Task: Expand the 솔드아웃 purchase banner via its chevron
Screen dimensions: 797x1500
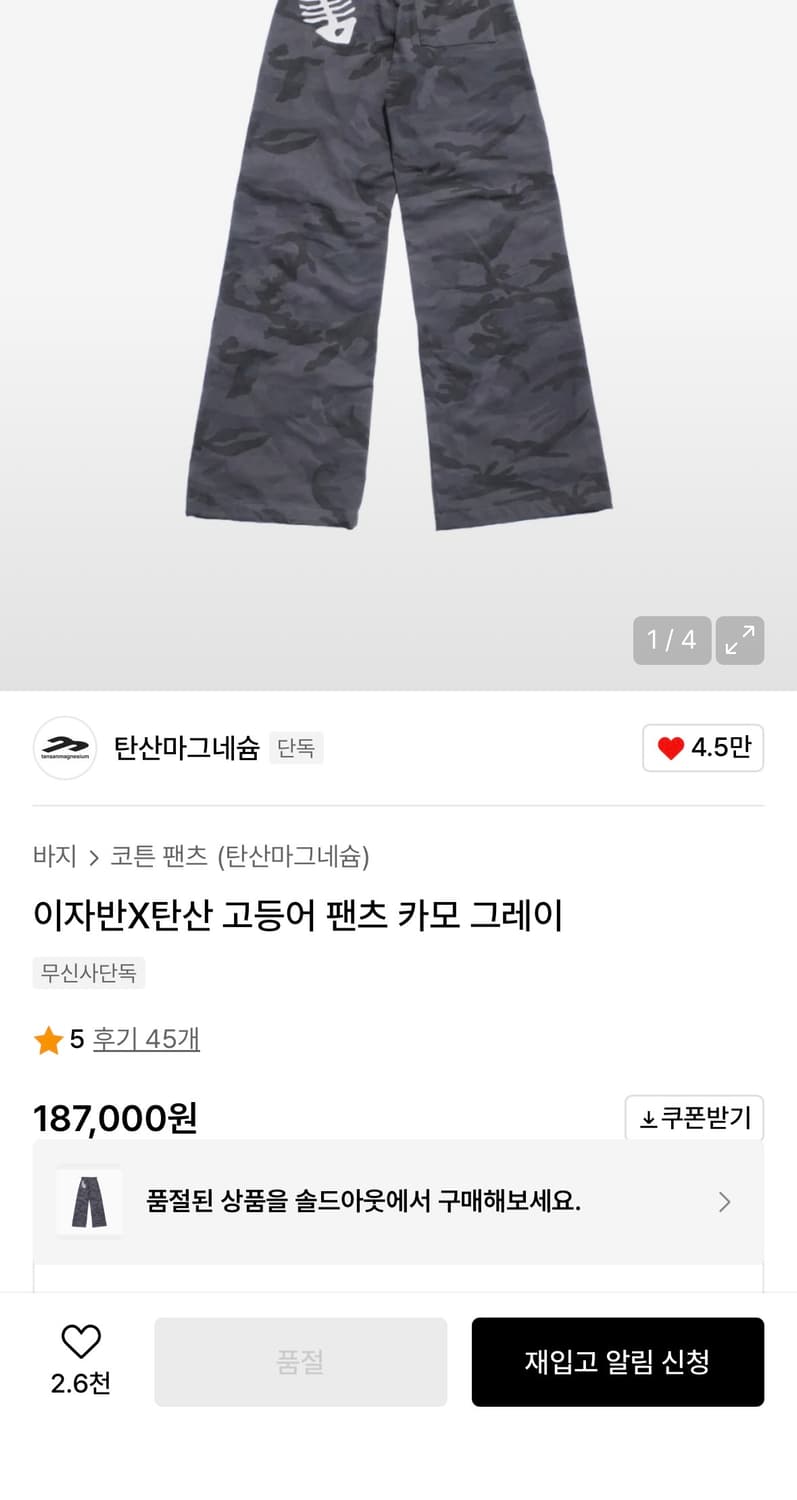Action: (x=724, y=1201)
